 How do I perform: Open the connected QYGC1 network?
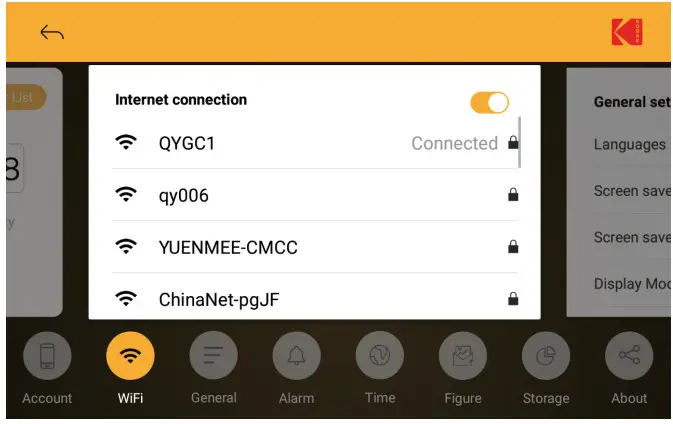tap(314, 143)
